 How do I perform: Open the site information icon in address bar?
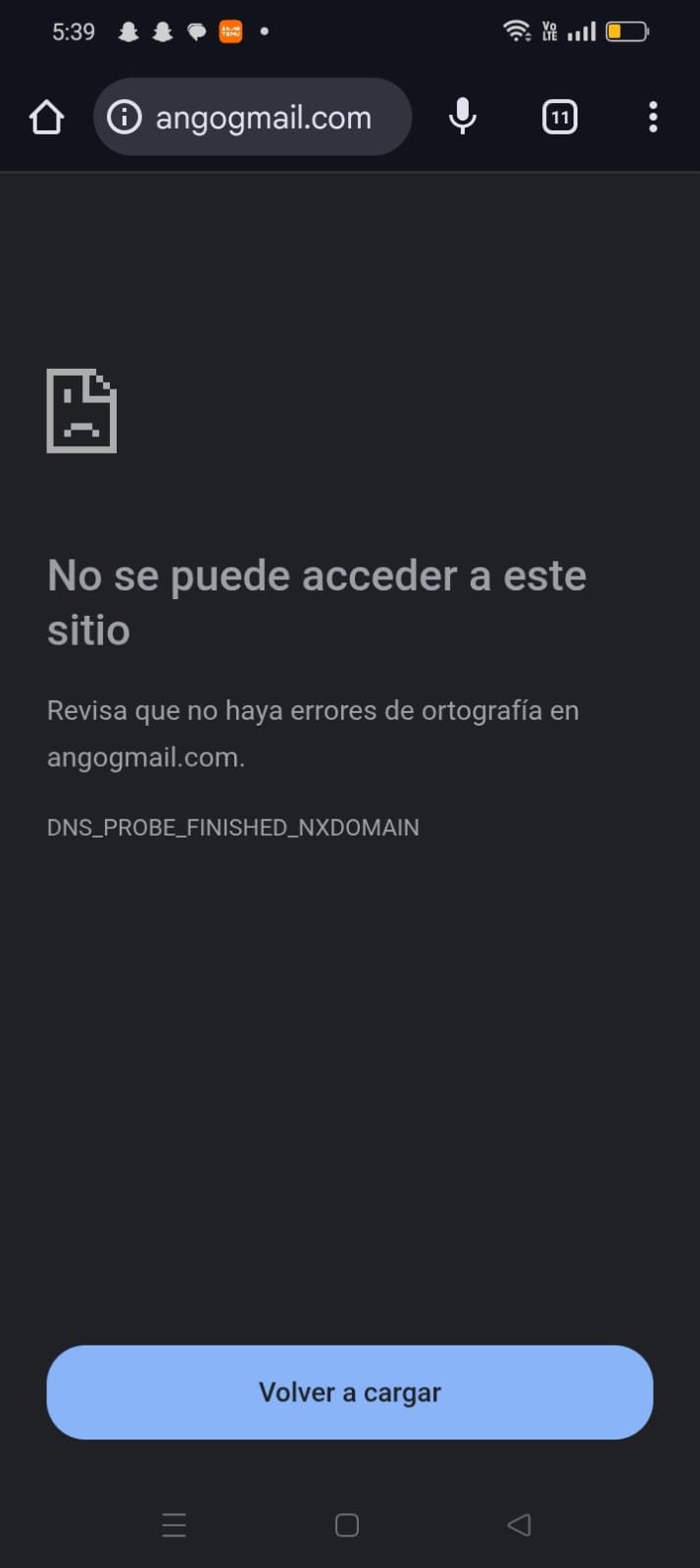click(x=125, y=118)
